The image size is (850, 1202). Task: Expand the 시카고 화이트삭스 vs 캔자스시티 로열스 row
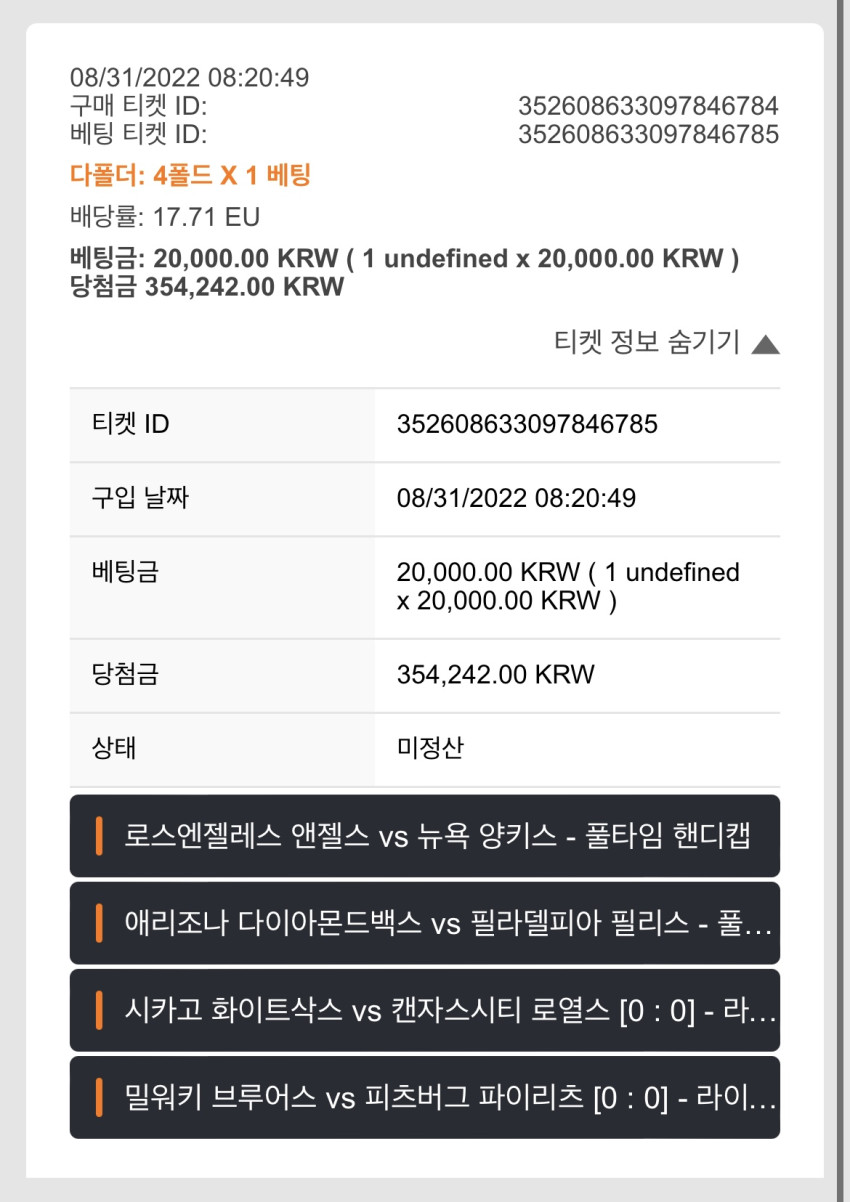click(x=425, y=1010)
